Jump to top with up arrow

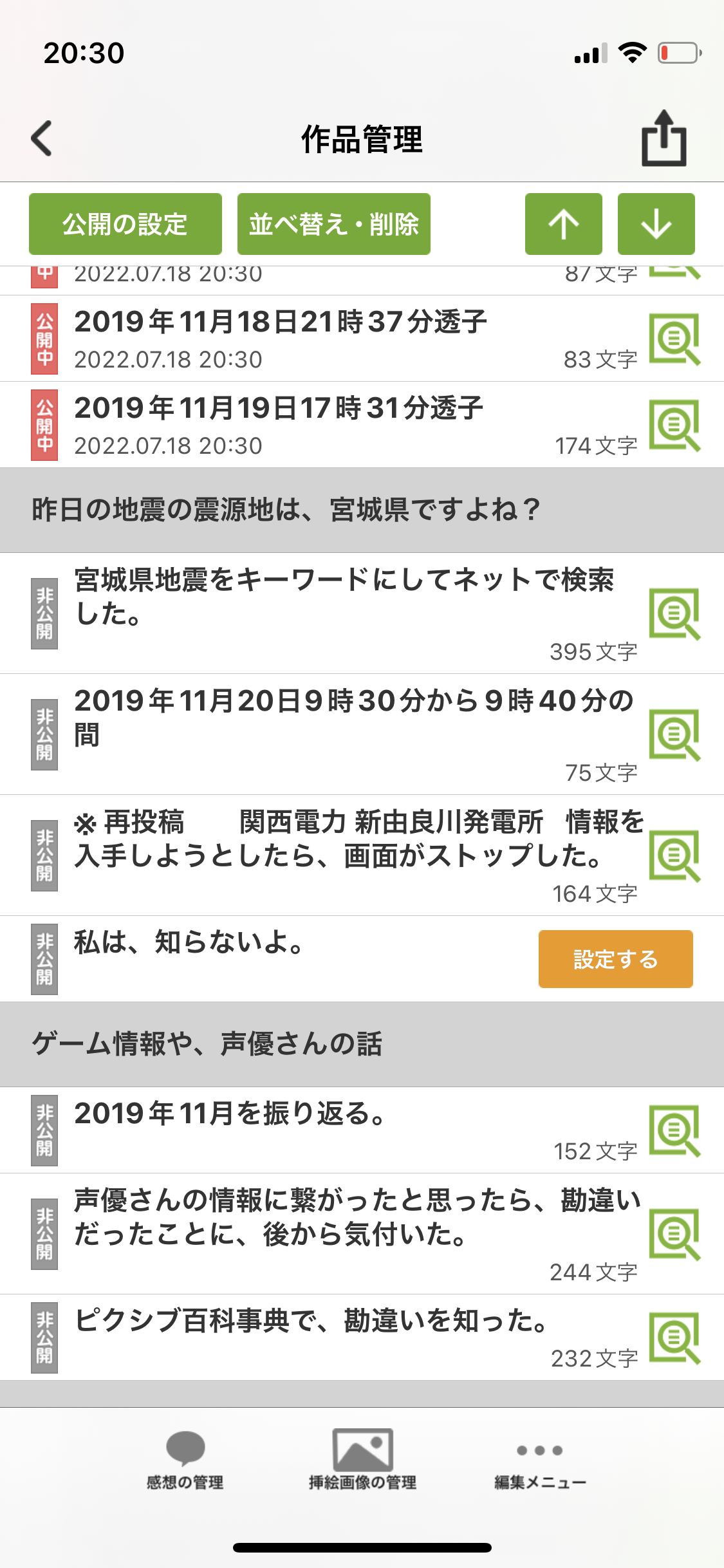pos(563,224)
